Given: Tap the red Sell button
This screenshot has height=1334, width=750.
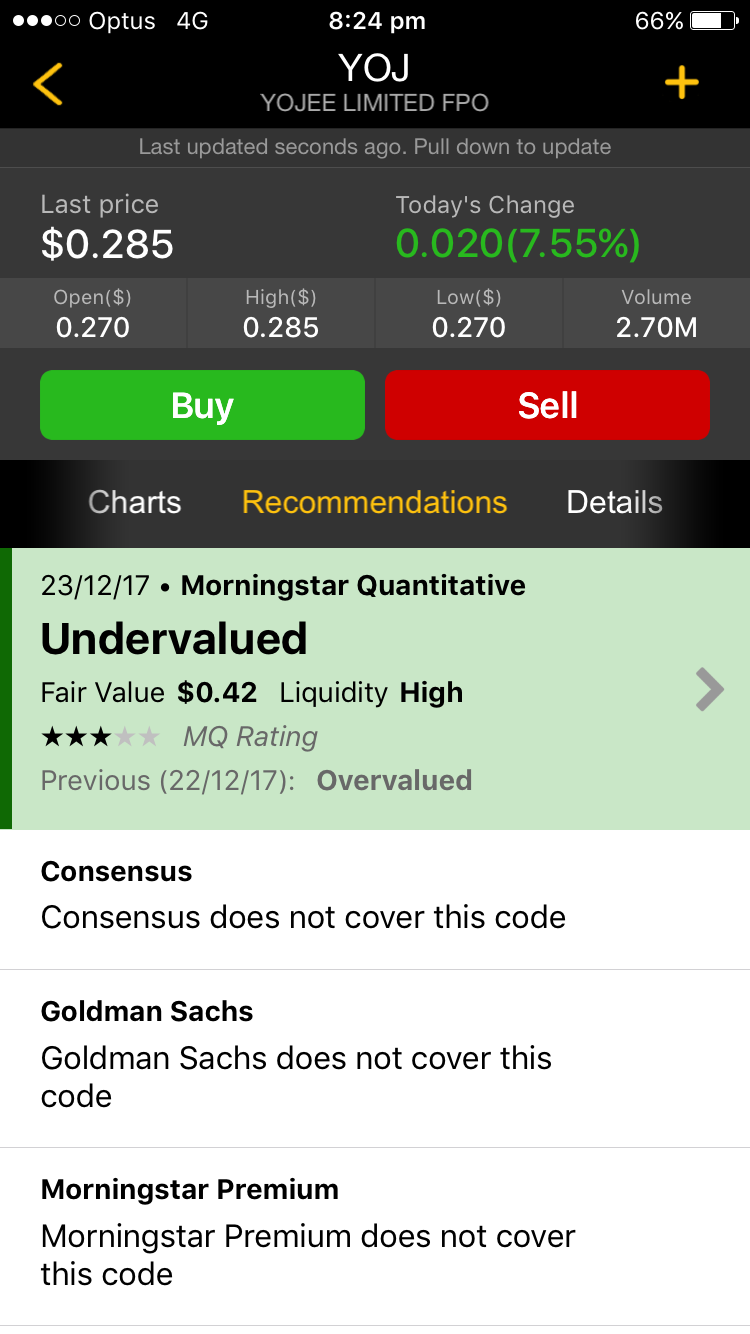Looking at the screenshot, I should click(x=547, y=405).
